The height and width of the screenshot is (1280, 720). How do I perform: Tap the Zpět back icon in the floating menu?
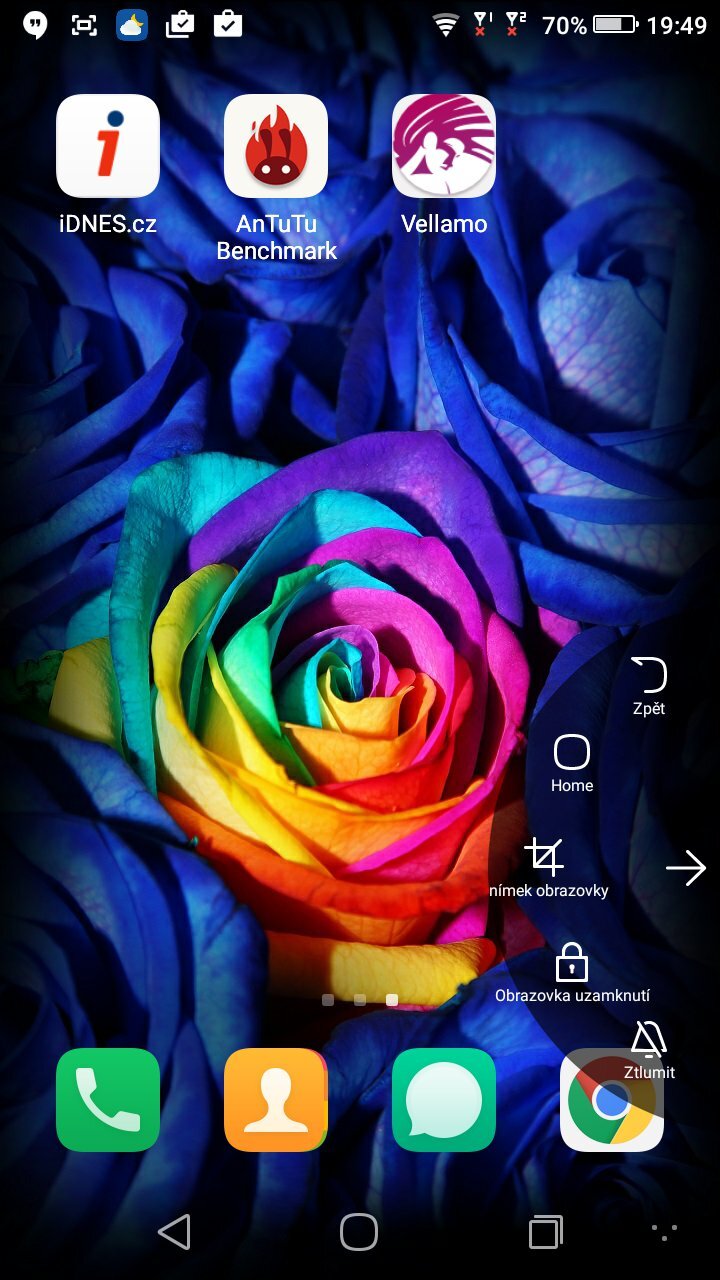pyautogui.click(x=649, y=677)
